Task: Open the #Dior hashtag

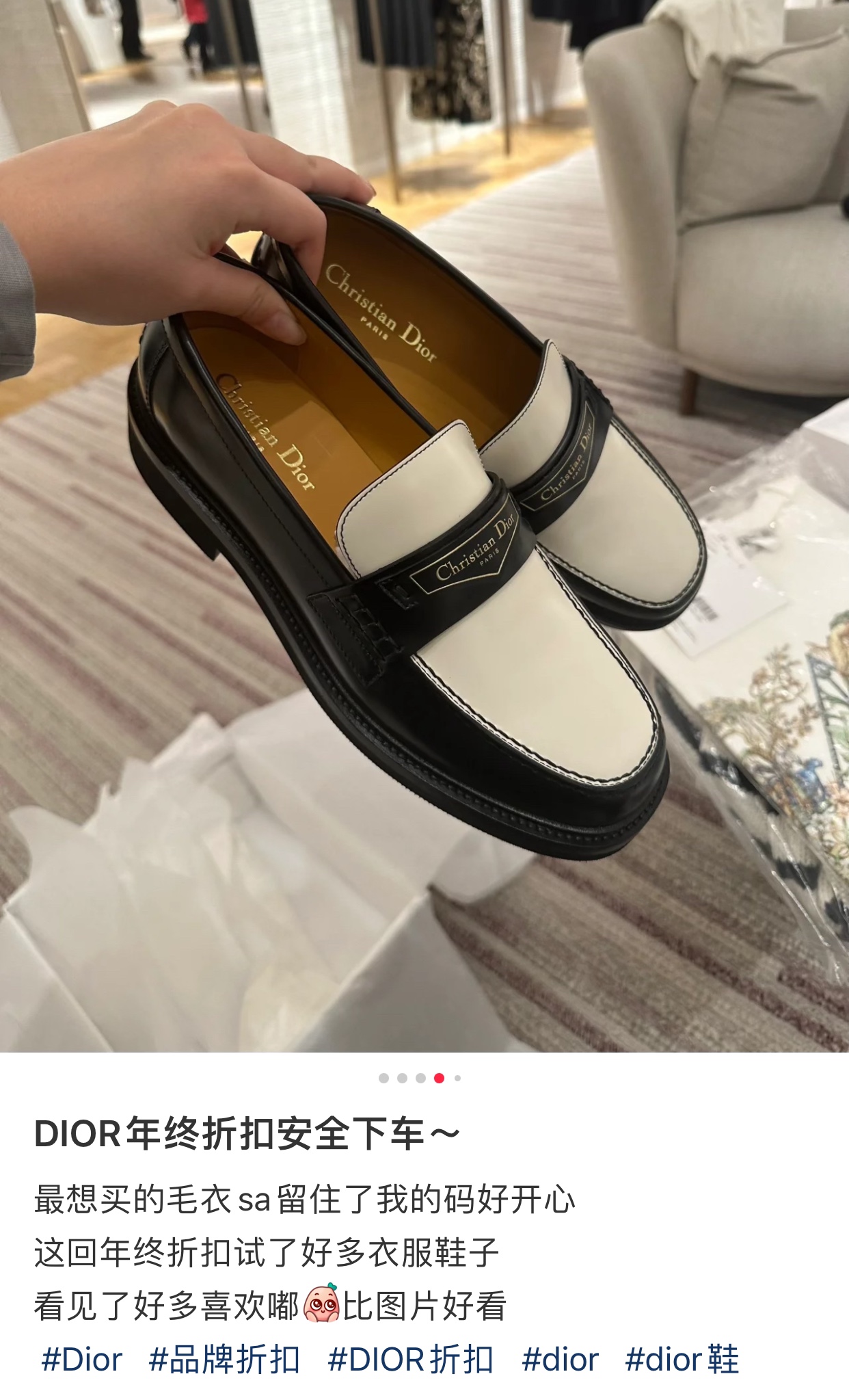Action: (82, 1360)
